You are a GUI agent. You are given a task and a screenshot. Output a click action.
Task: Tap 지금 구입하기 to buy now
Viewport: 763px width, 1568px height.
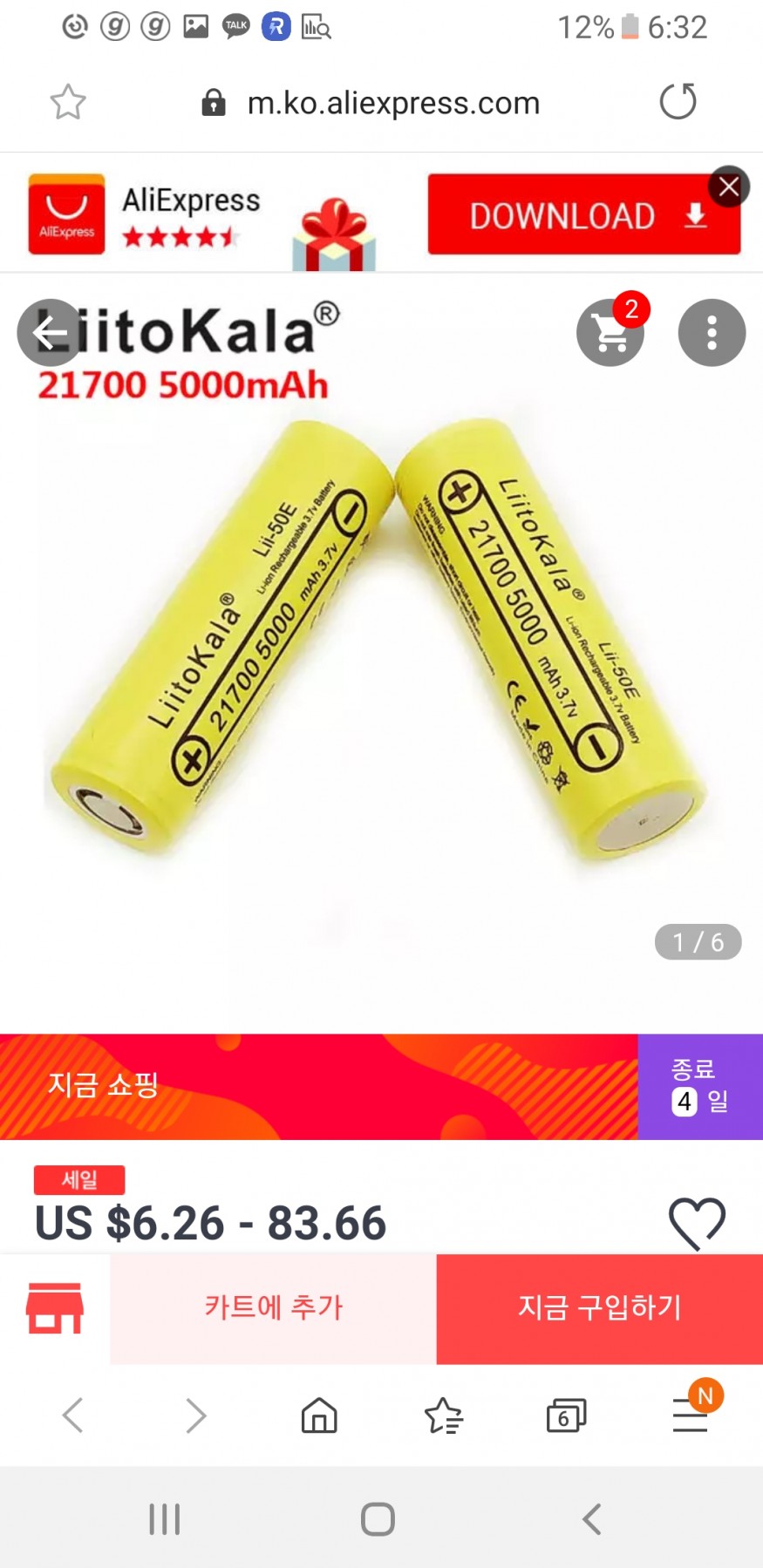(599, 1308)
